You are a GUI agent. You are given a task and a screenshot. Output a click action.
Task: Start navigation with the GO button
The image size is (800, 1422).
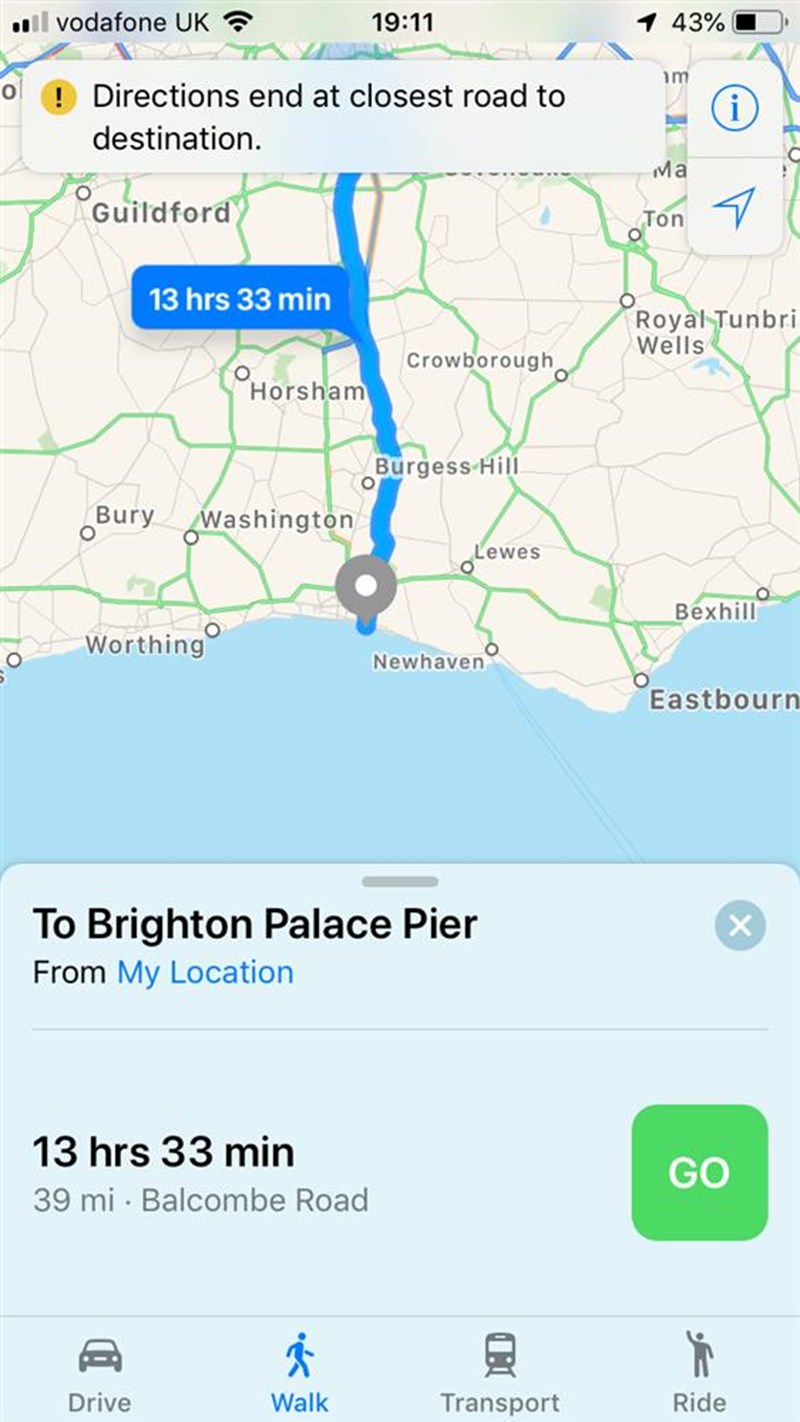(x=699, y=1172)
